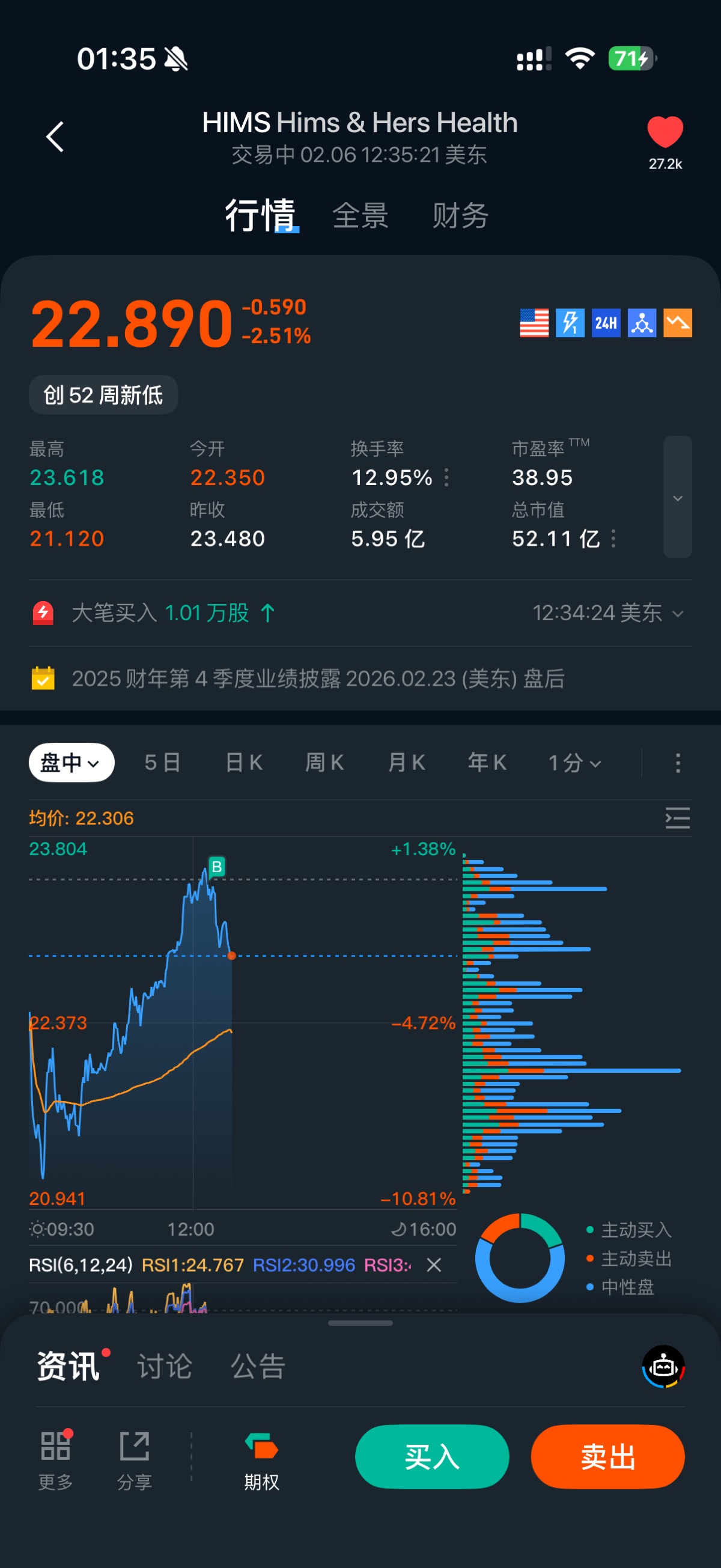Expand the quote details with the chevron
The height and width of the screenshot is (1568, 721).
[x=677, y=497]
